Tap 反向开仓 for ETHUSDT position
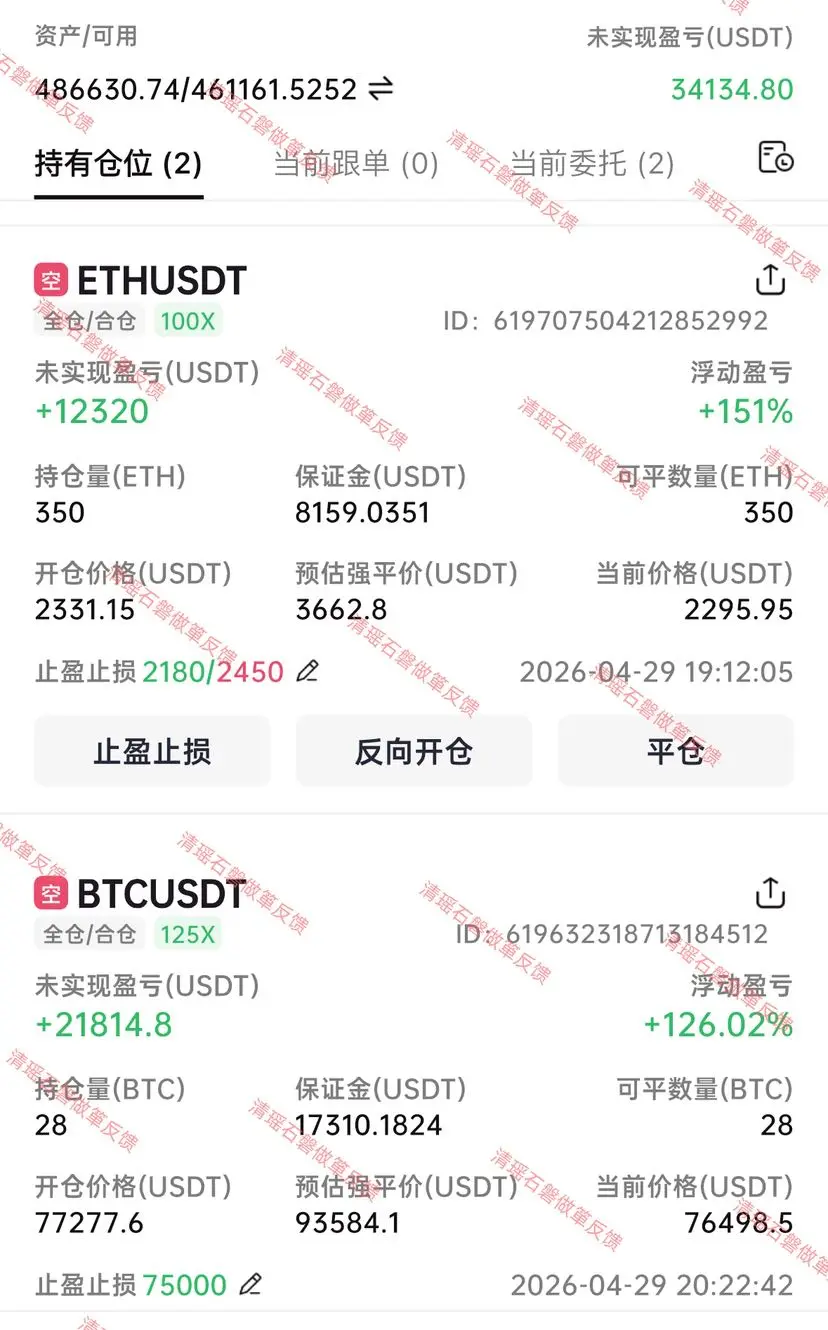This screenshot has height=1330, width=828. [414, 751]
